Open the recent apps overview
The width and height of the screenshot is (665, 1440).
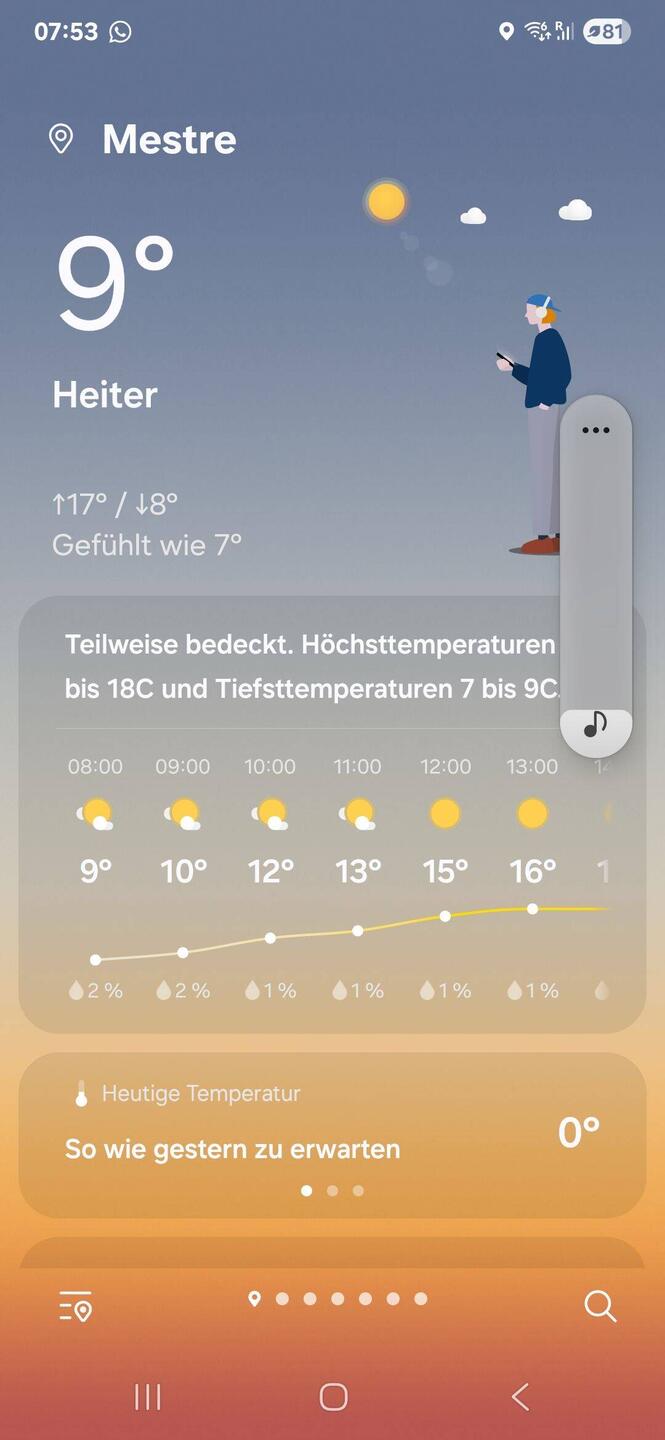pyautogui.click(x=148, y=1397)
